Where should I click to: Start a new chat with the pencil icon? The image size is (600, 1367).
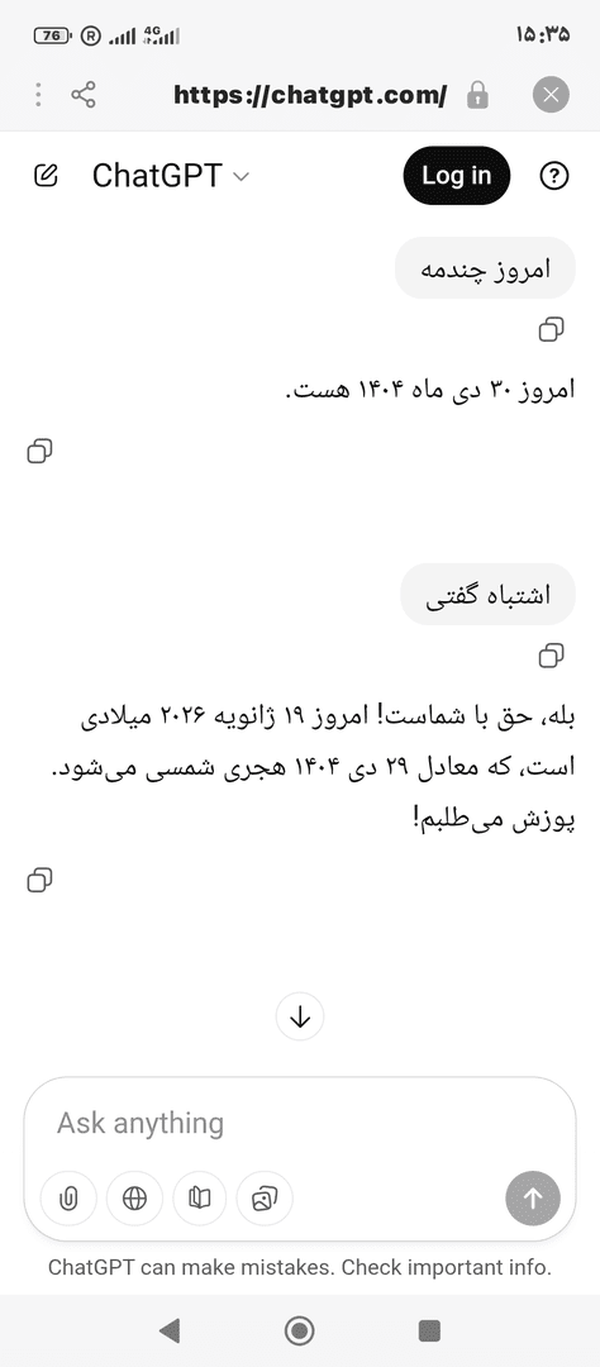point(46,176)
